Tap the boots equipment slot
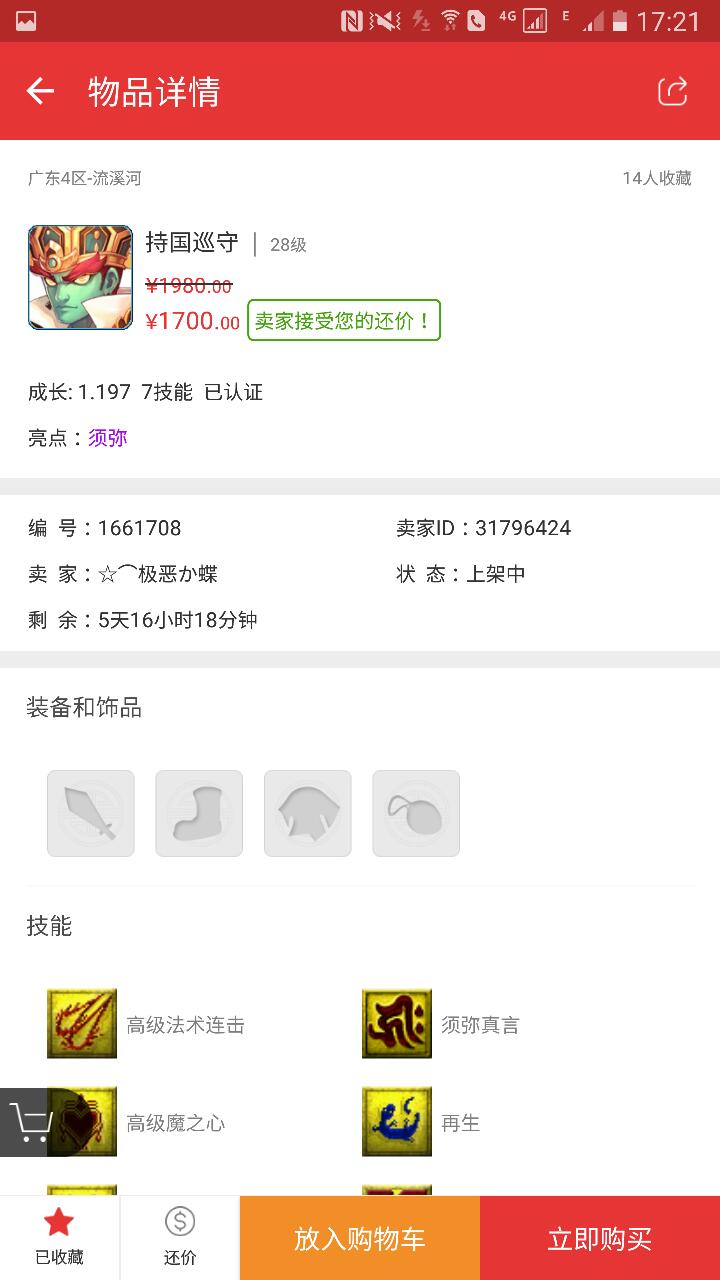 click(x=199, y=813)
